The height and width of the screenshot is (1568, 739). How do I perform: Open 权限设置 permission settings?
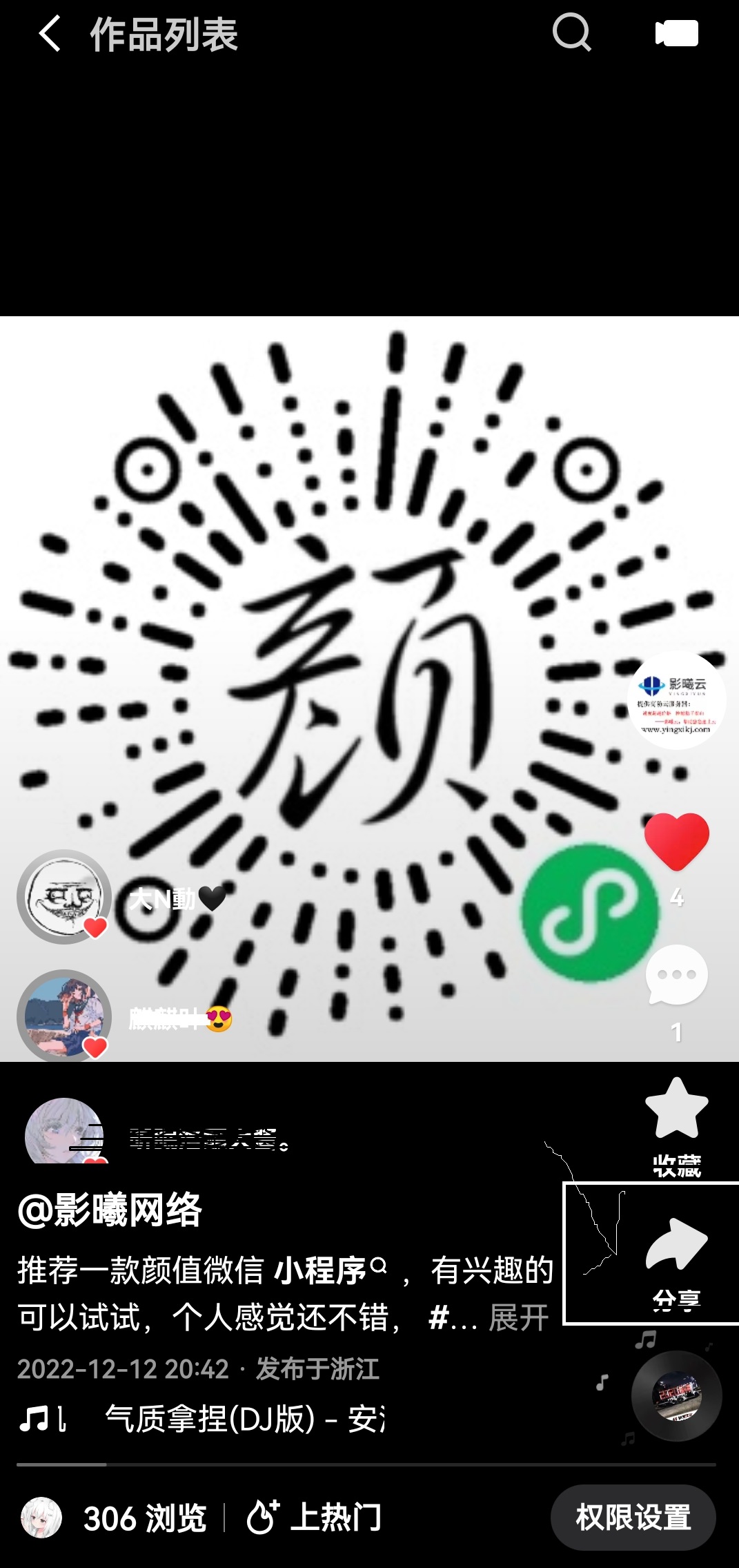tap(633, 1518)
